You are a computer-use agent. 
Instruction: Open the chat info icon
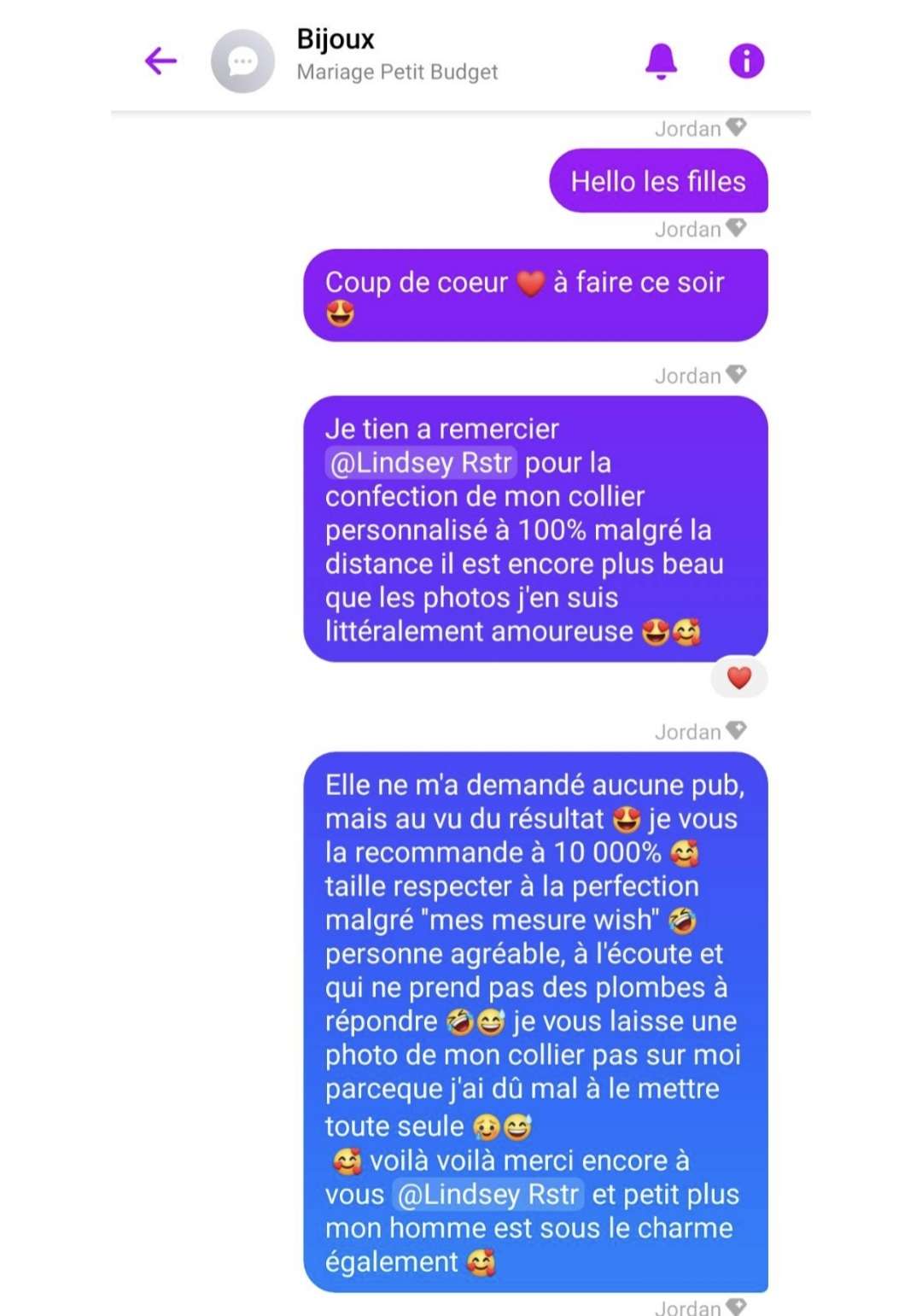746,61
